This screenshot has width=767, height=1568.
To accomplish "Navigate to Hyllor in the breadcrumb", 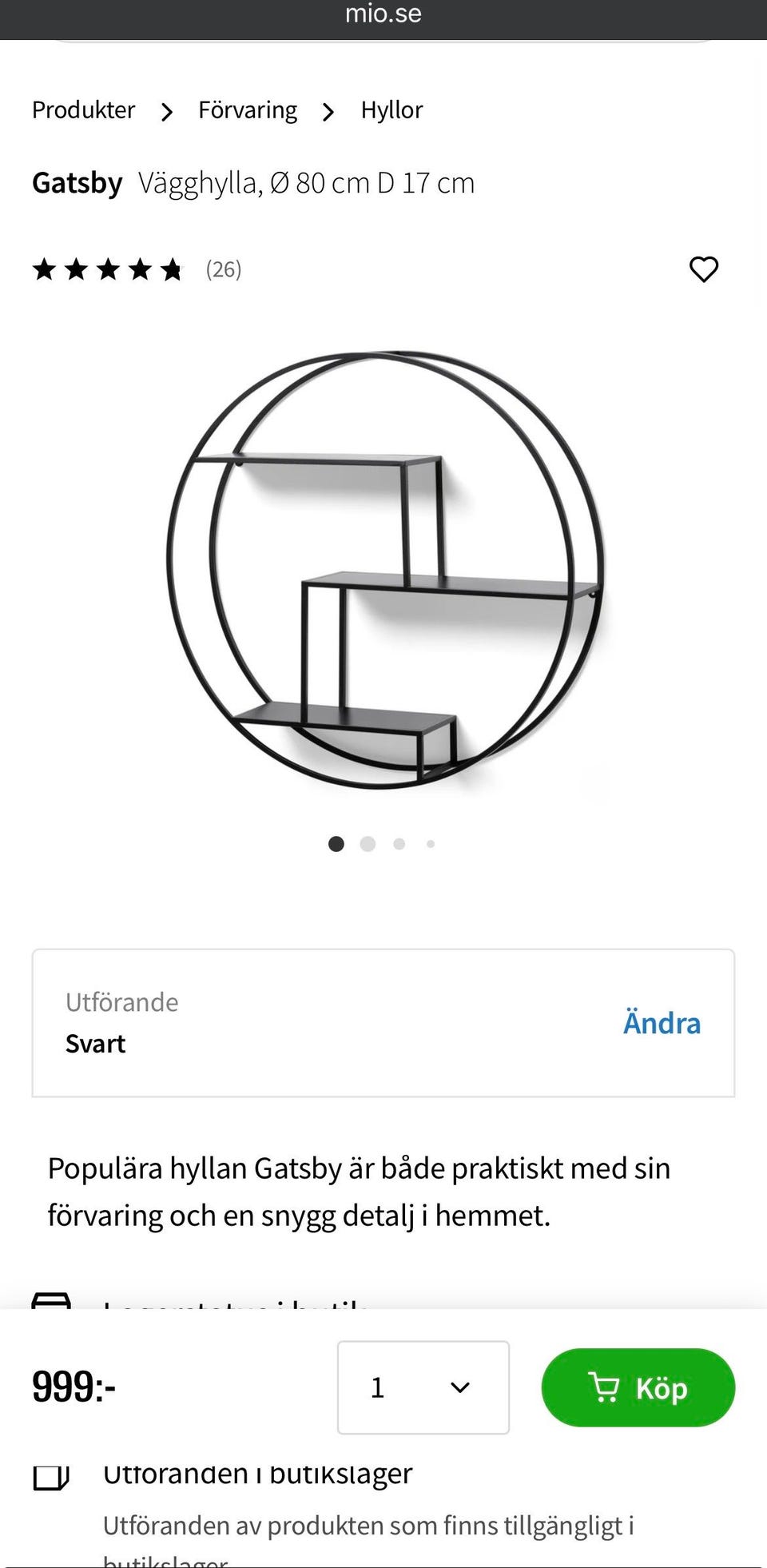I will click(391, 109).
